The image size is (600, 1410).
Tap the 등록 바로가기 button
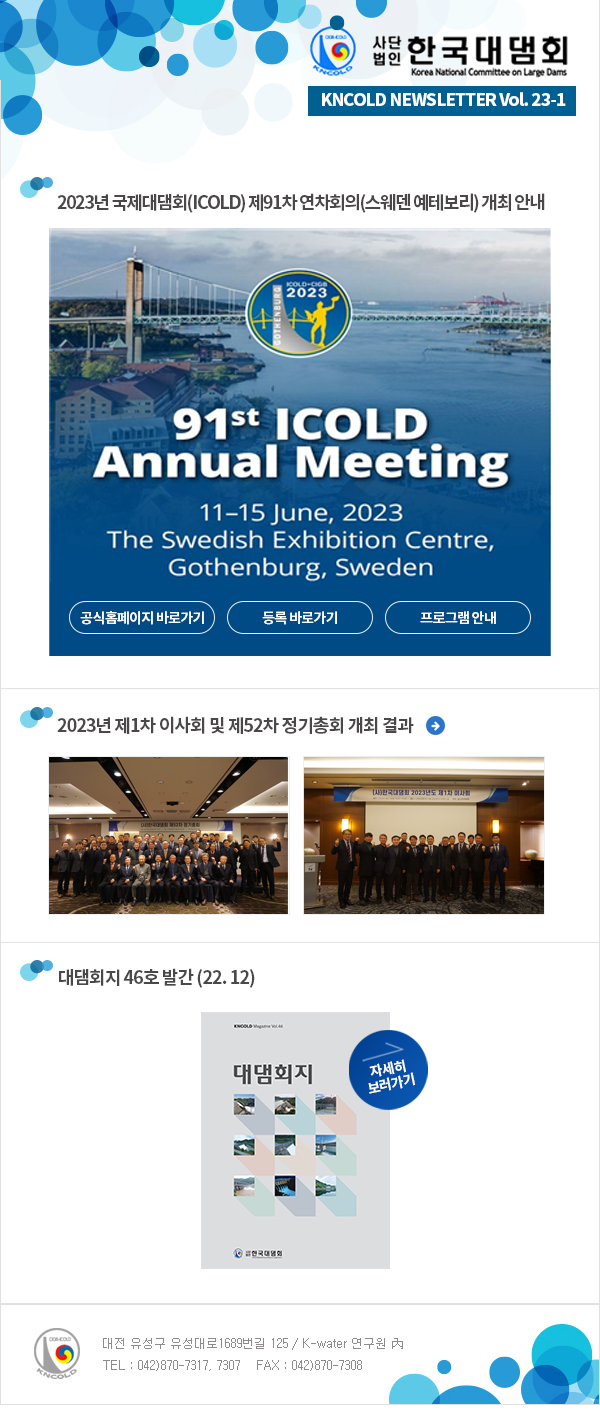click(300, 618)
